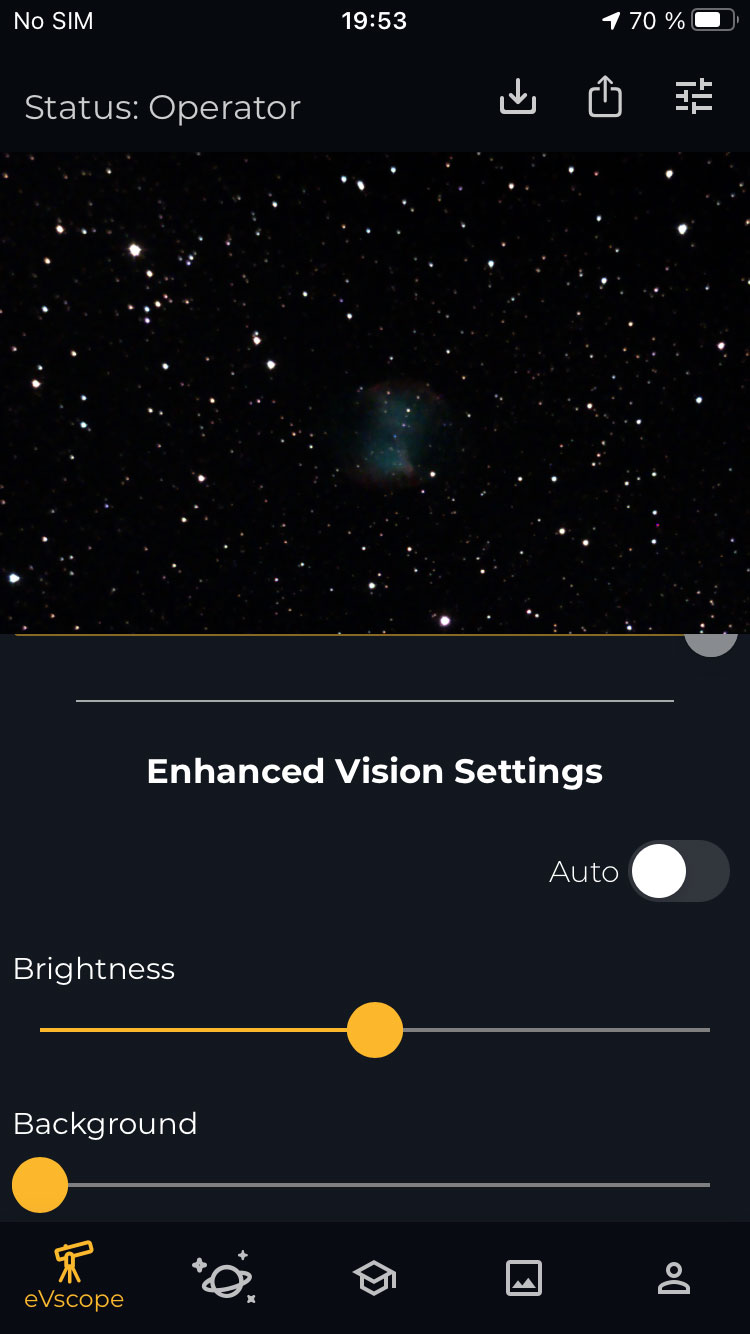
Task: Tap the Brightness slider handle
Action: click(375, 1030)
